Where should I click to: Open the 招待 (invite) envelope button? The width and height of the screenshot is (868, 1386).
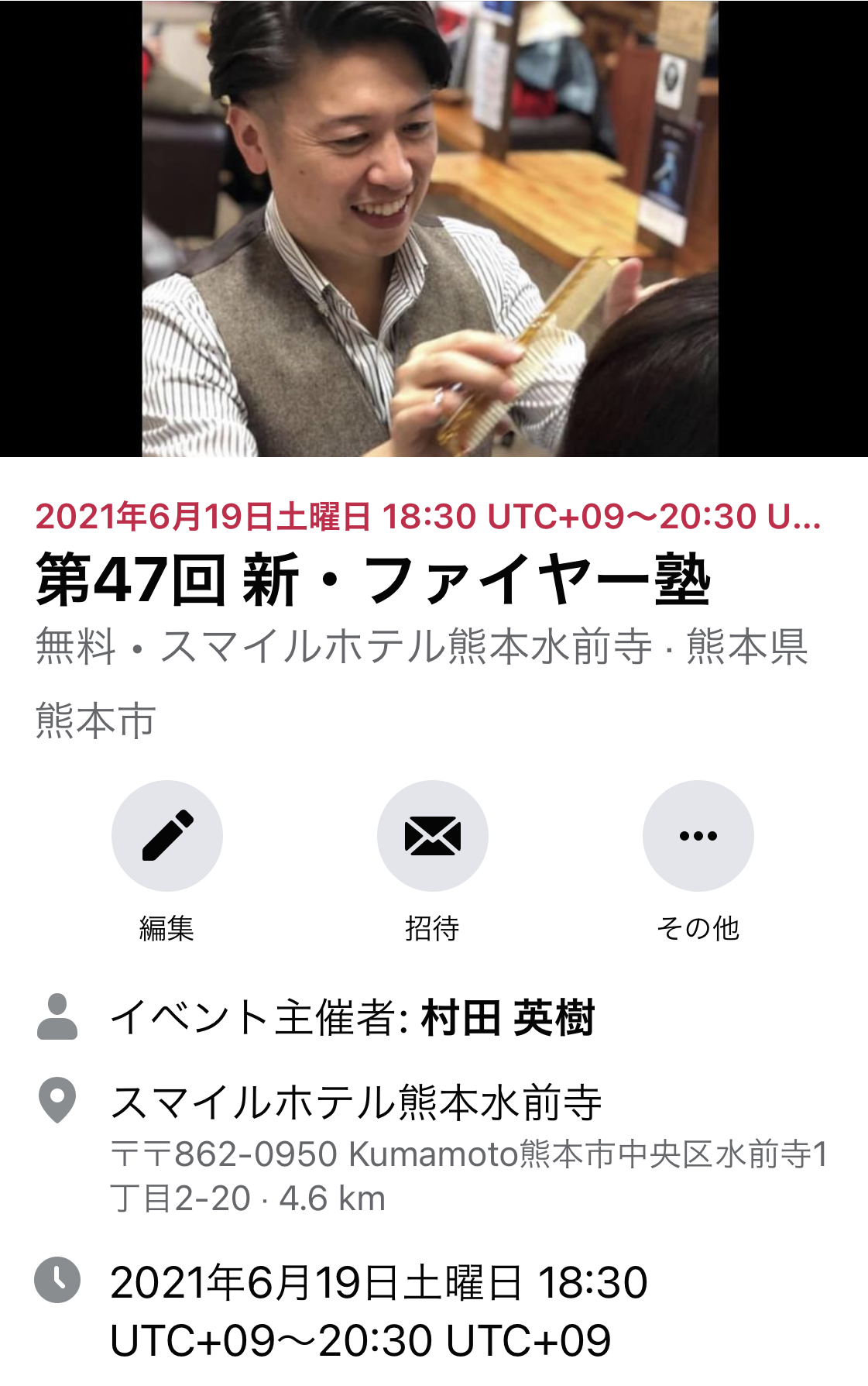coord(432,835)
